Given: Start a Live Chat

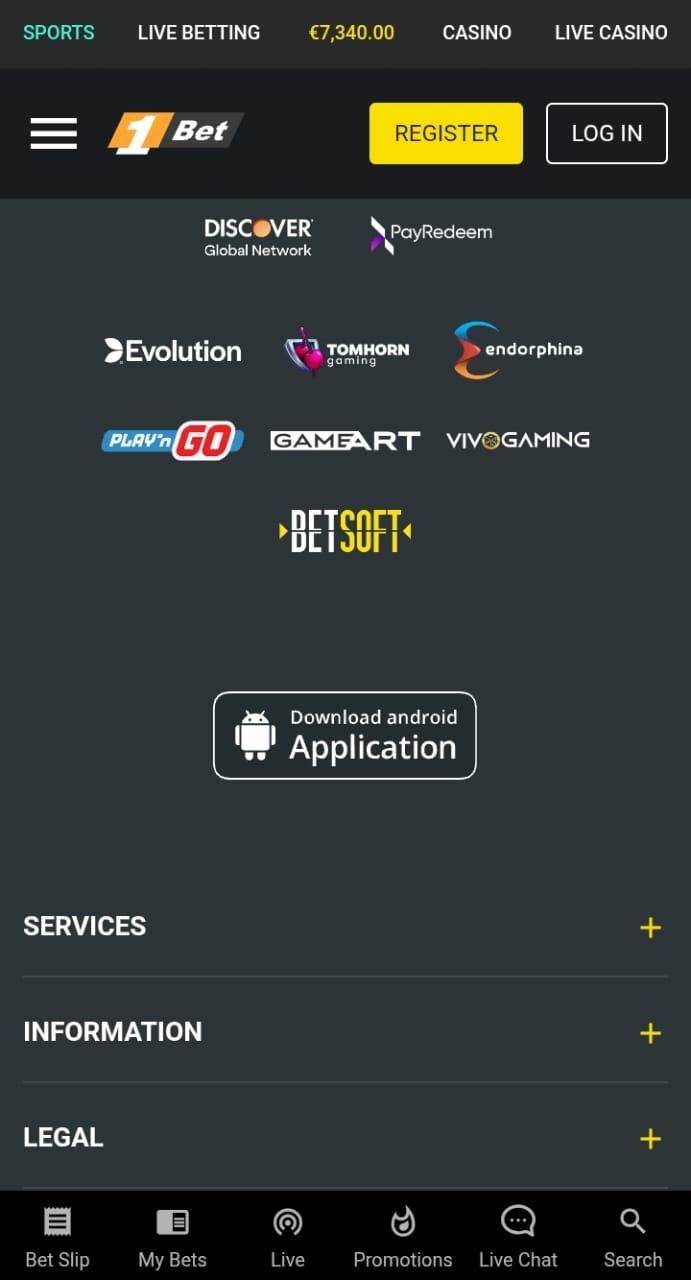Looking at the screenshot, I should click(518, 1236).
